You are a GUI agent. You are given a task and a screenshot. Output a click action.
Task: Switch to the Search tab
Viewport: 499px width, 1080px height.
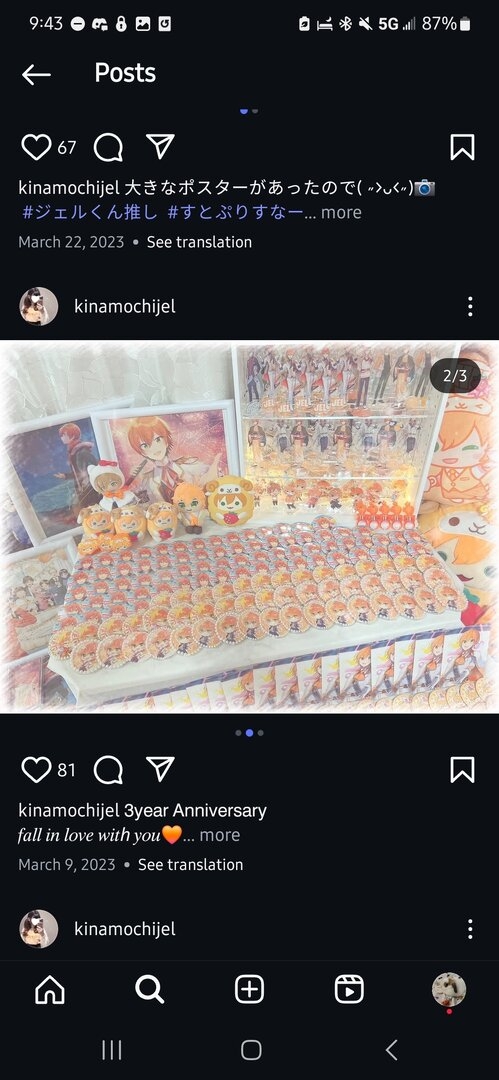click(x=150, y=990)
